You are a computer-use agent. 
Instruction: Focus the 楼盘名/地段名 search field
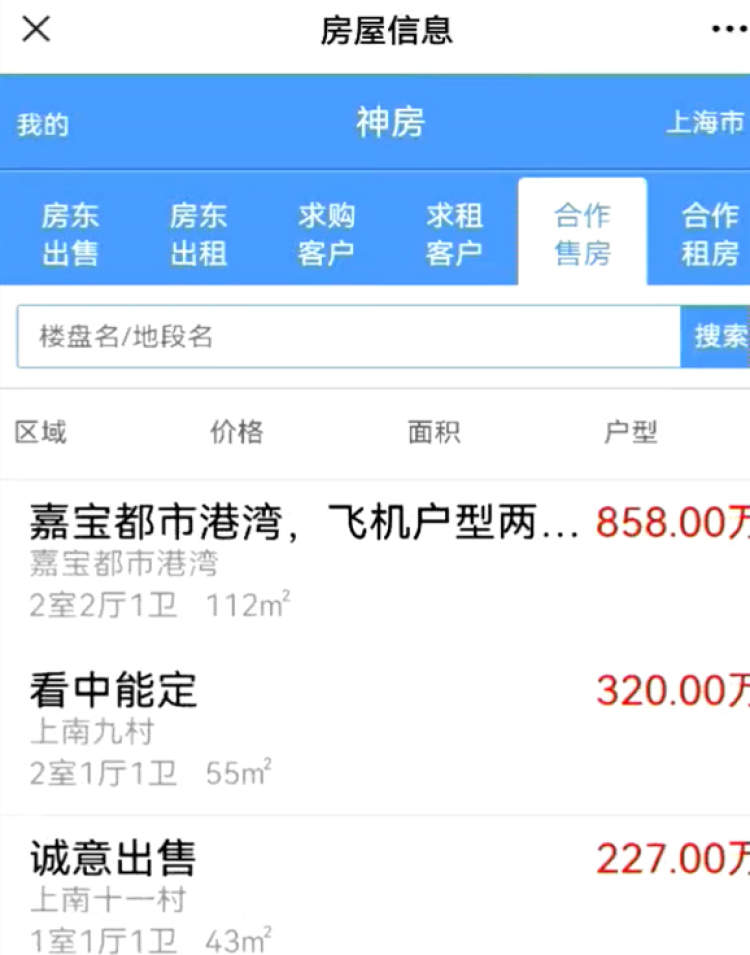coord(348,337)
